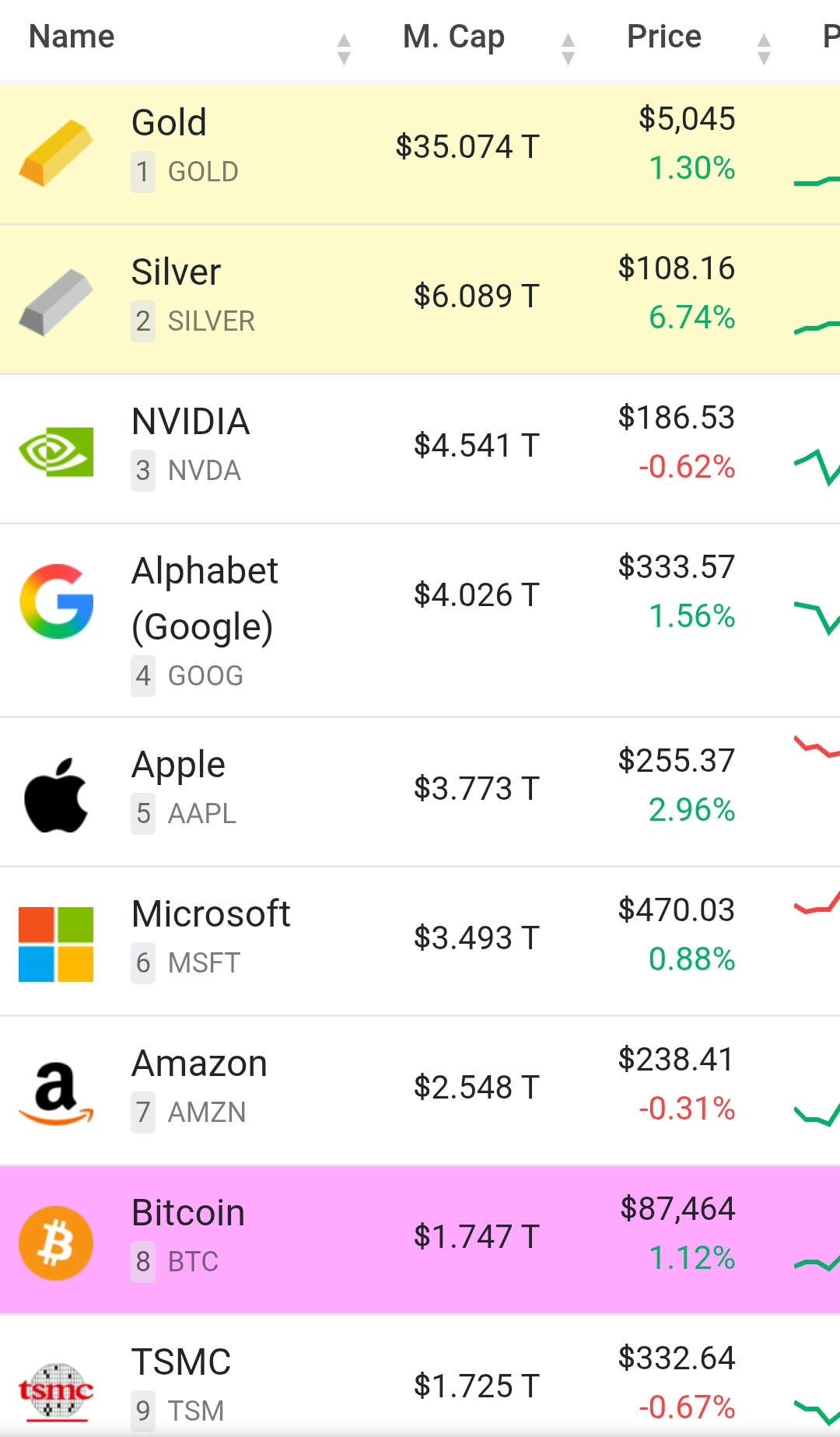
Task: View the TSMC row
Action: click(420, 1376)
